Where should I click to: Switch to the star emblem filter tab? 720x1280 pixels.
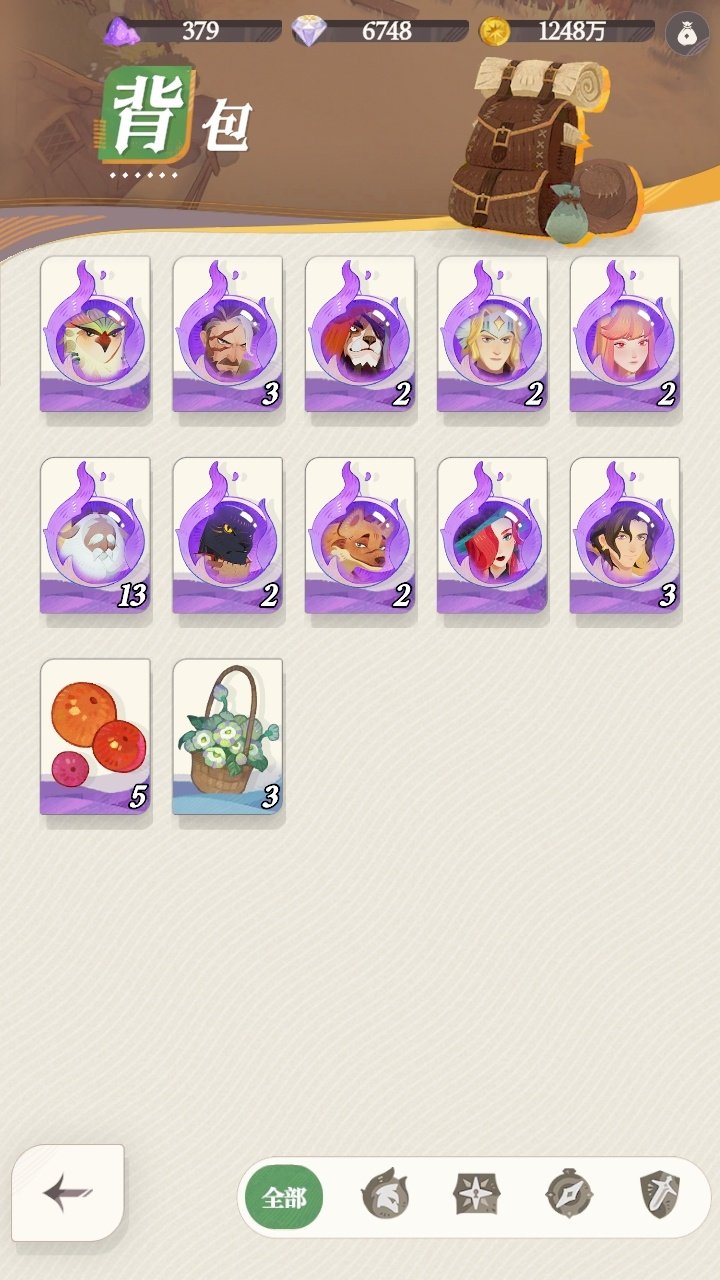(x=477, y=1195)
